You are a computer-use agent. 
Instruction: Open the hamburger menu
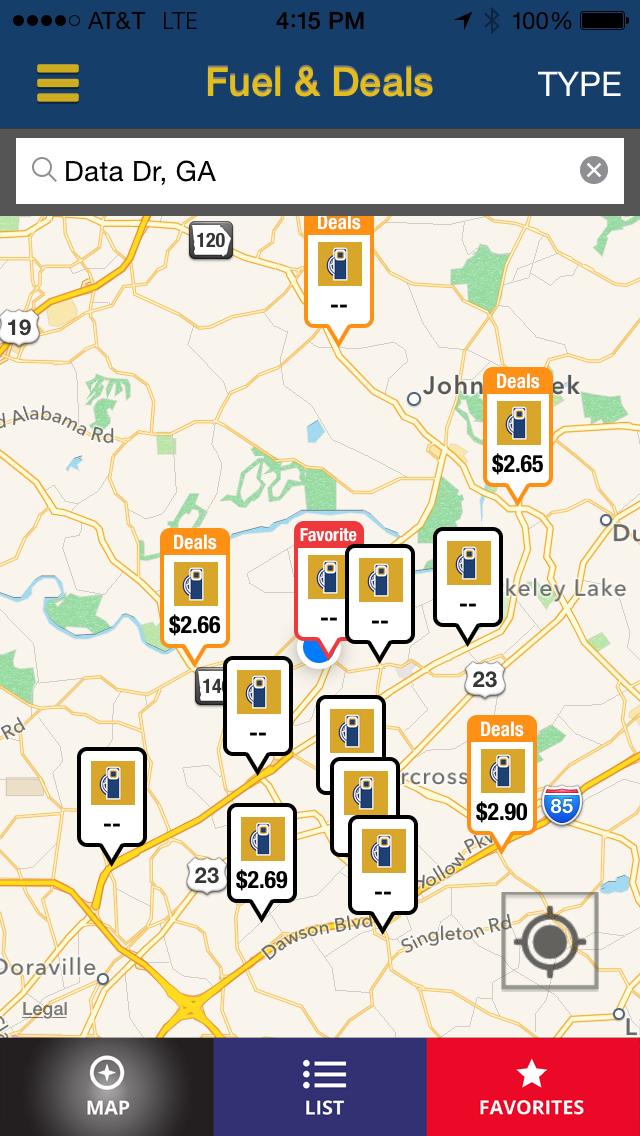point(58,83)
